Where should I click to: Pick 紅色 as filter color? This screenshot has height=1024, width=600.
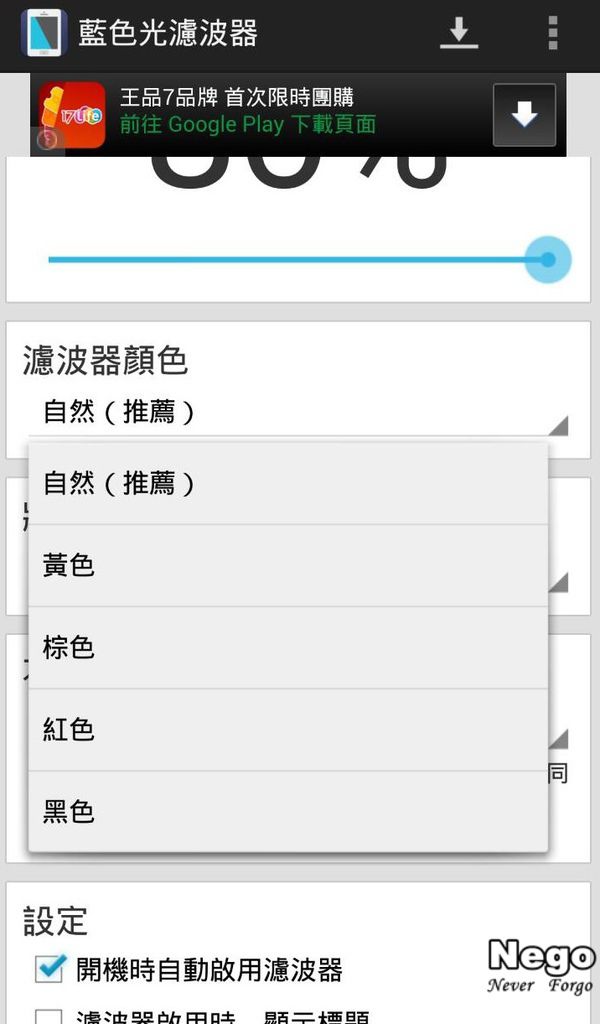point(288,730)
